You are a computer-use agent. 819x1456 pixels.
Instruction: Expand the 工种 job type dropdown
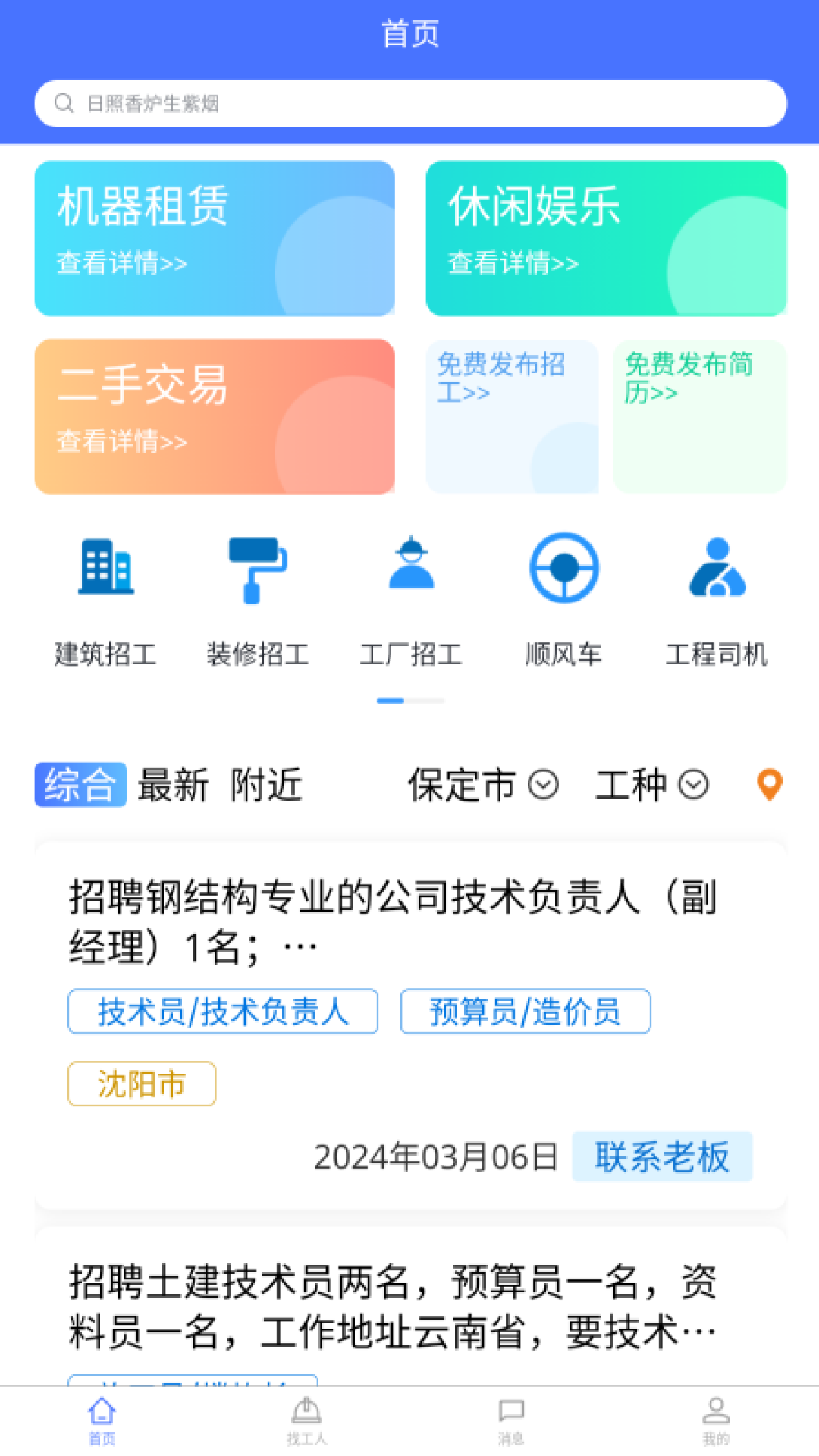pyautogui.click(x=651, y=785)
